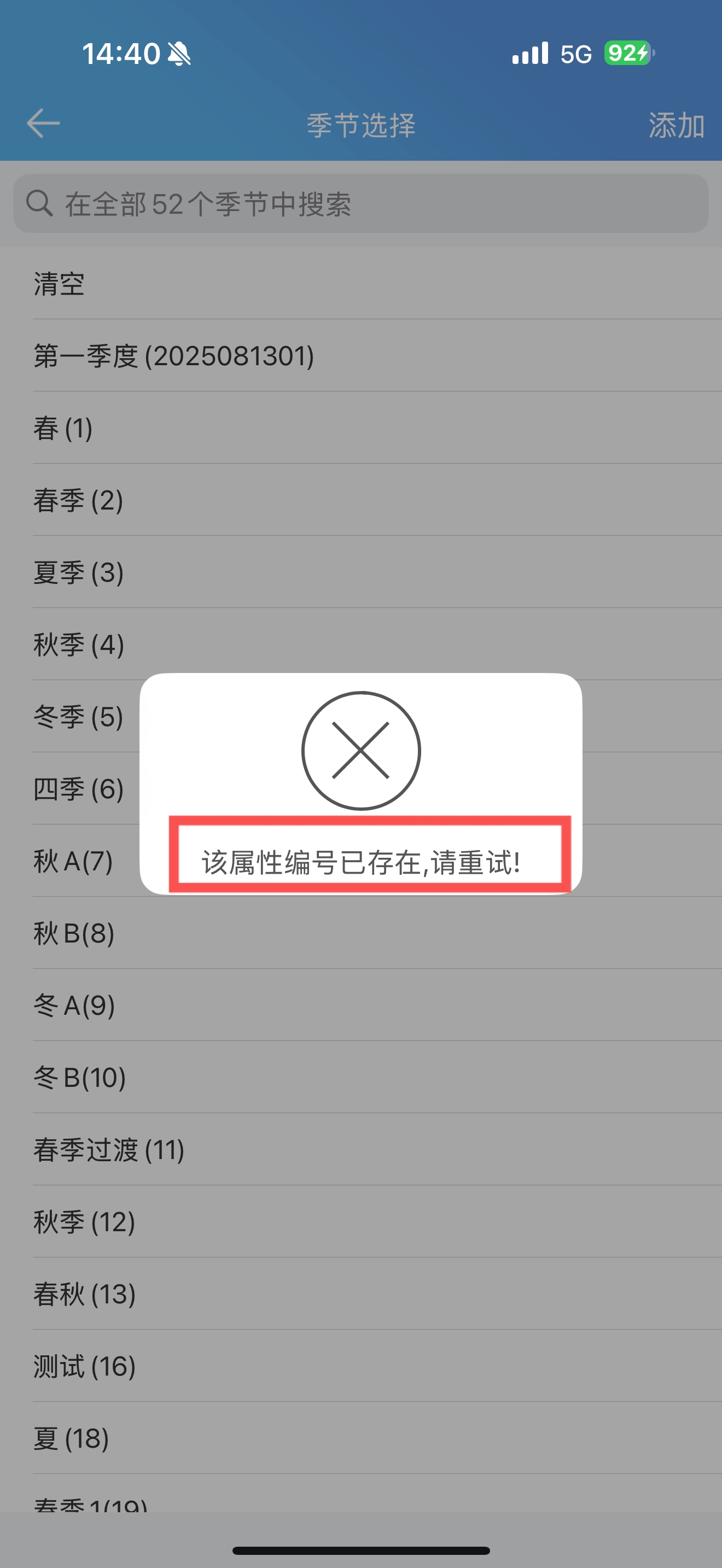This screenshot has width=722, height=1568.
Task: Choose 春秋 (13)
Action: click(x=361, y=1294)
